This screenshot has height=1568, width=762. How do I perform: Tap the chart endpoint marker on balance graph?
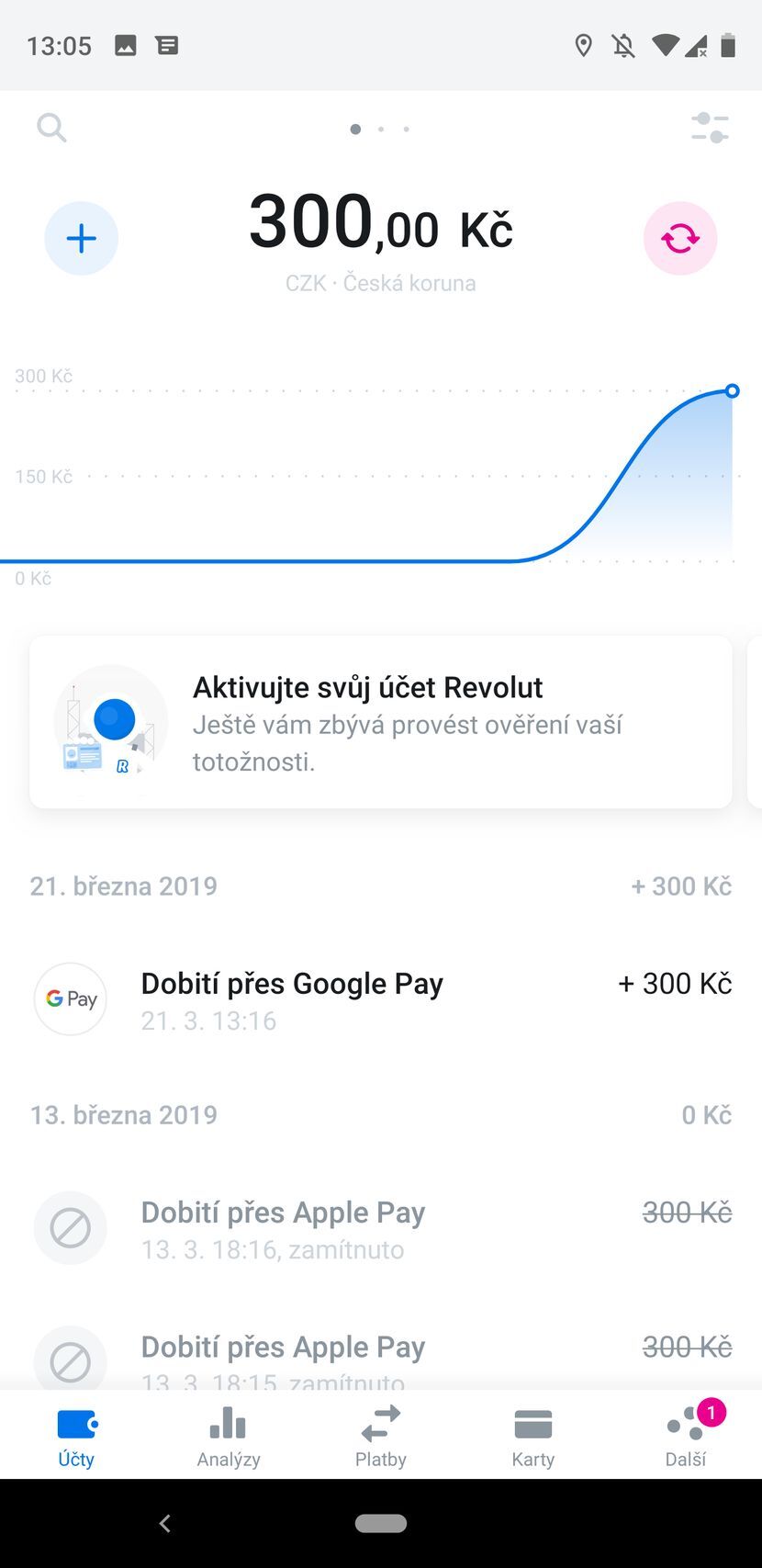[x=732, y=390]
